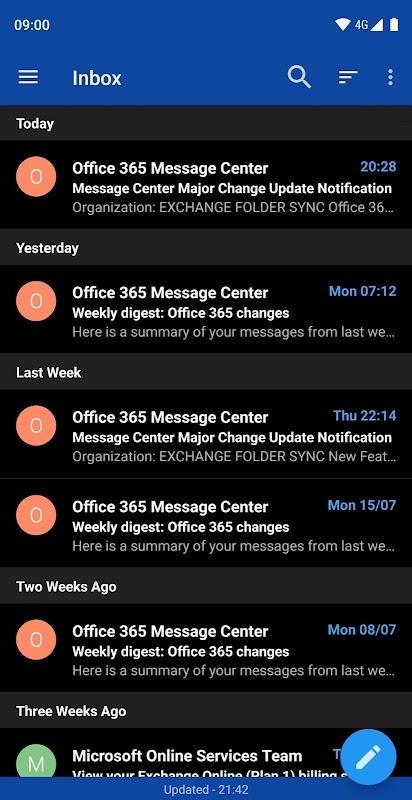
Task: Compose a new email
Action: point(368,757)
